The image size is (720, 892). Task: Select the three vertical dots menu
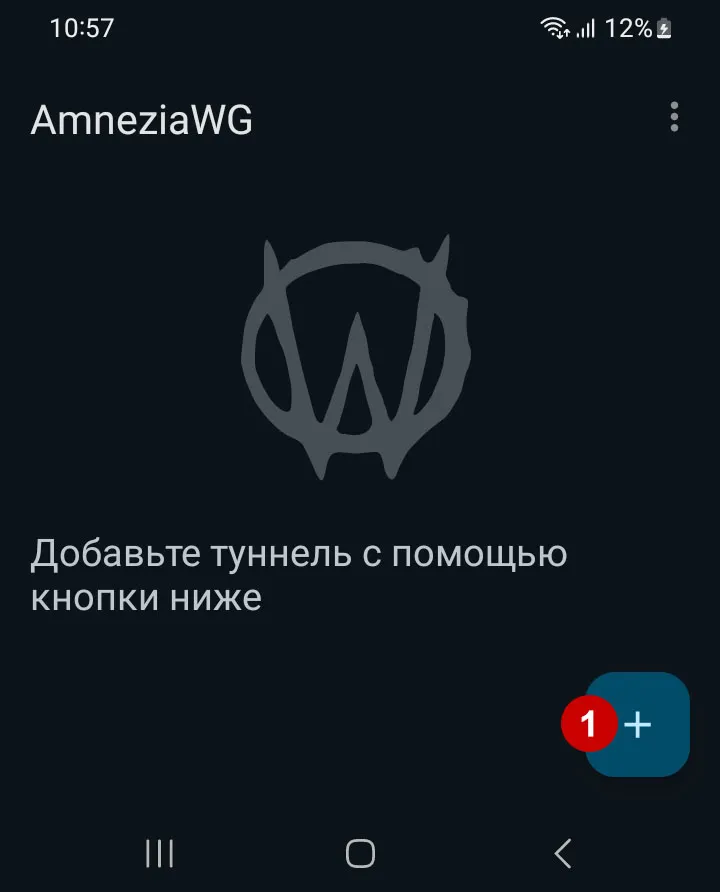point(676,118)
